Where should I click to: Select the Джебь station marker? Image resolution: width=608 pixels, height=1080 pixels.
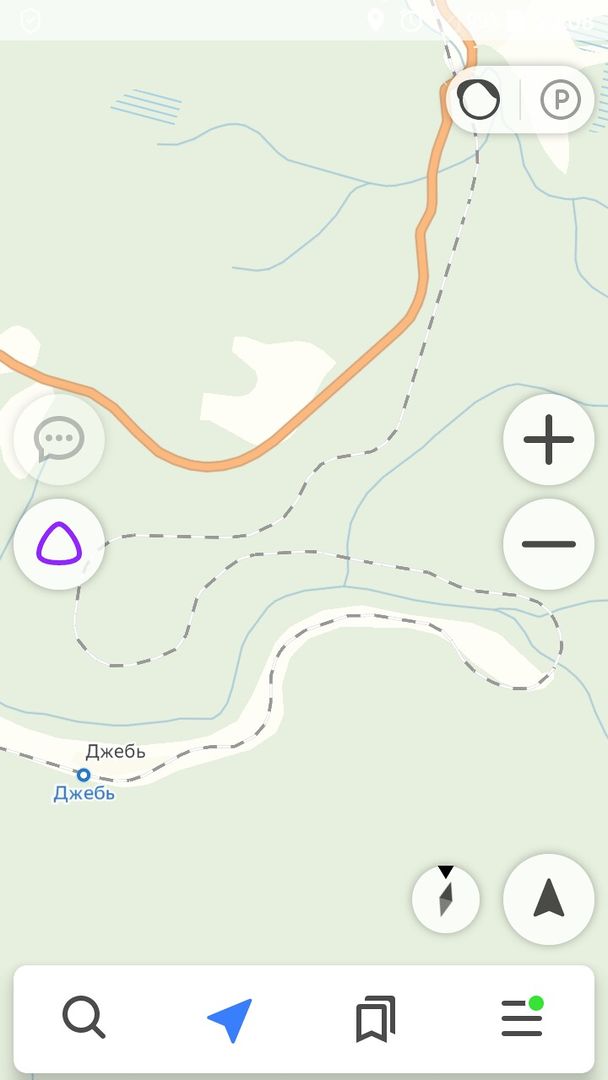[84, 775]
